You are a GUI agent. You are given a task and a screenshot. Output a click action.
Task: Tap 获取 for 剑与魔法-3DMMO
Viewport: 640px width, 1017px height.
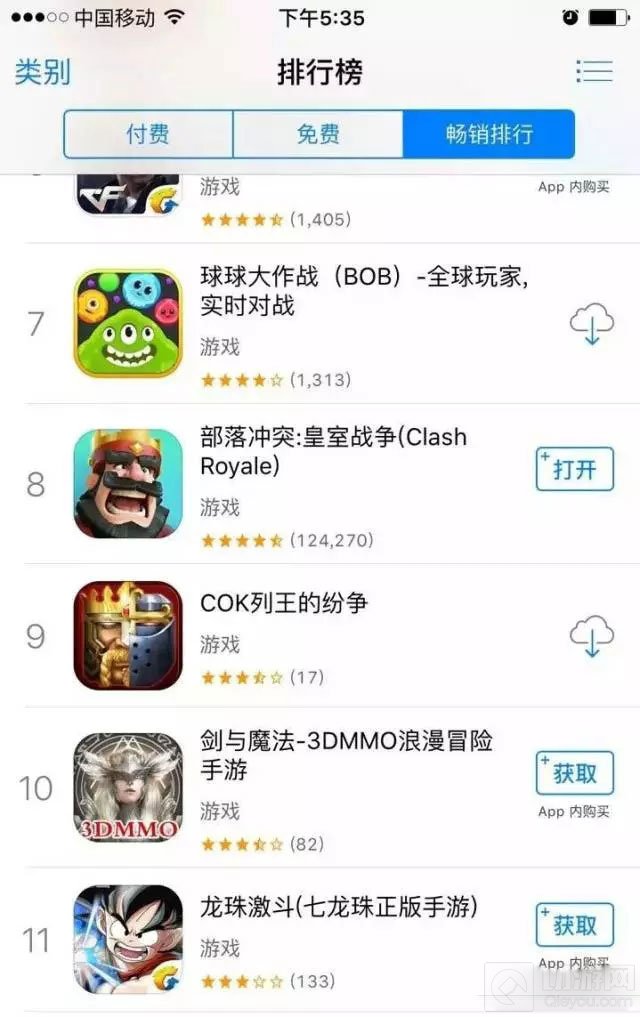pos(574,773)
